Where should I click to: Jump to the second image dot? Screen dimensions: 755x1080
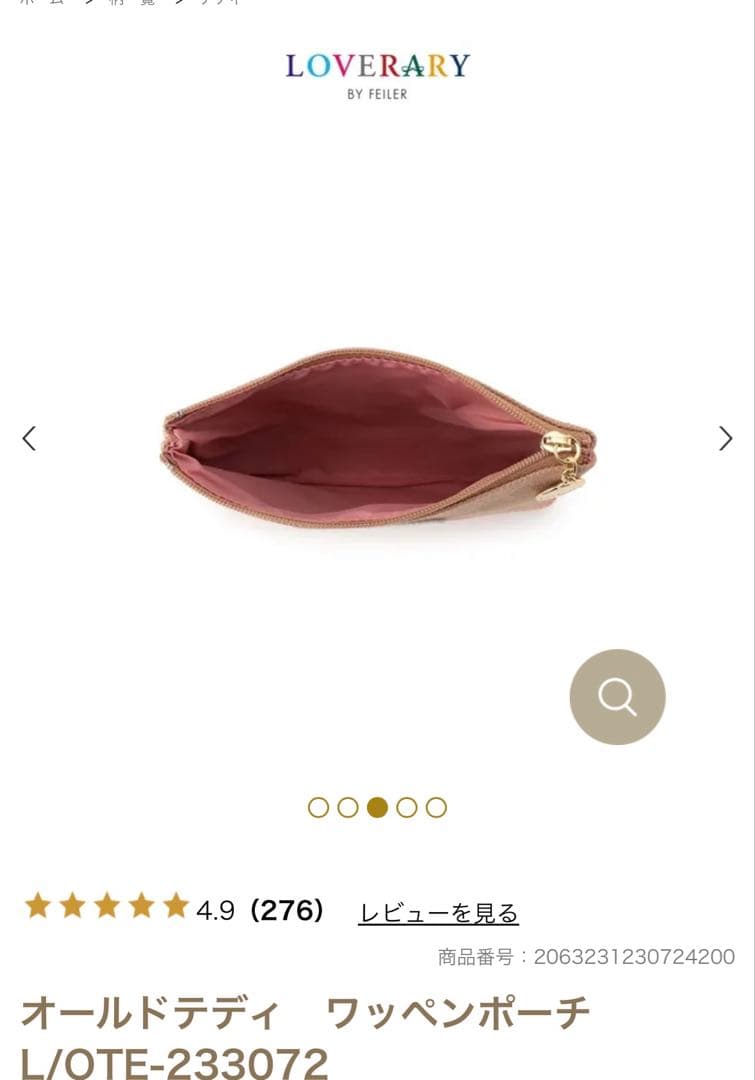(x=348, y=807)
